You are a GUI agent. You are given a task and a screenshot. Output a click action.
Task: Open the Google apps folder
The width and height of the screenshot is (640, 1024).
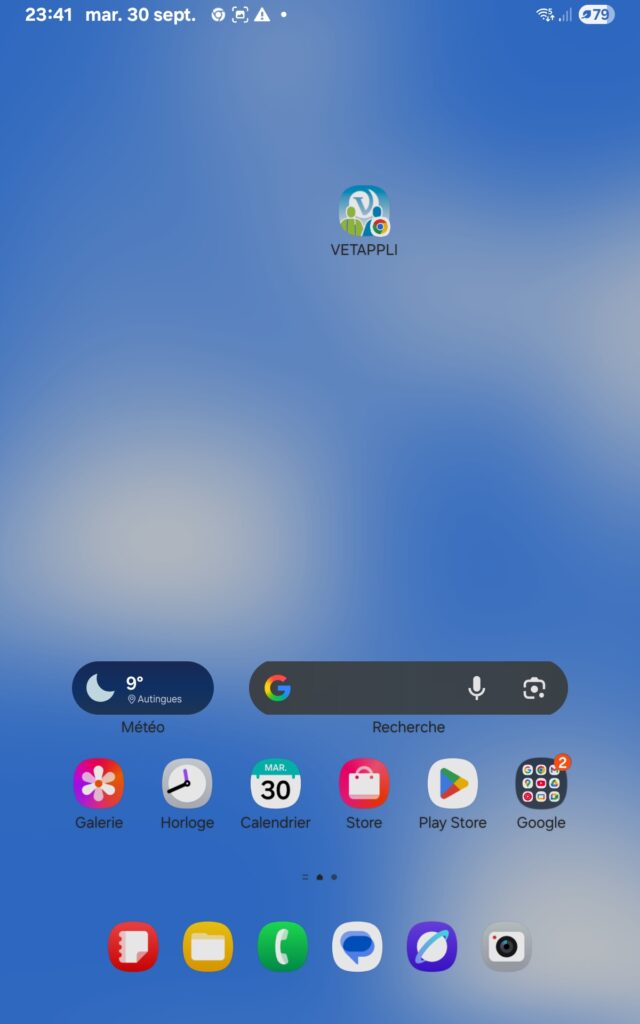click(x=541, y=784)
